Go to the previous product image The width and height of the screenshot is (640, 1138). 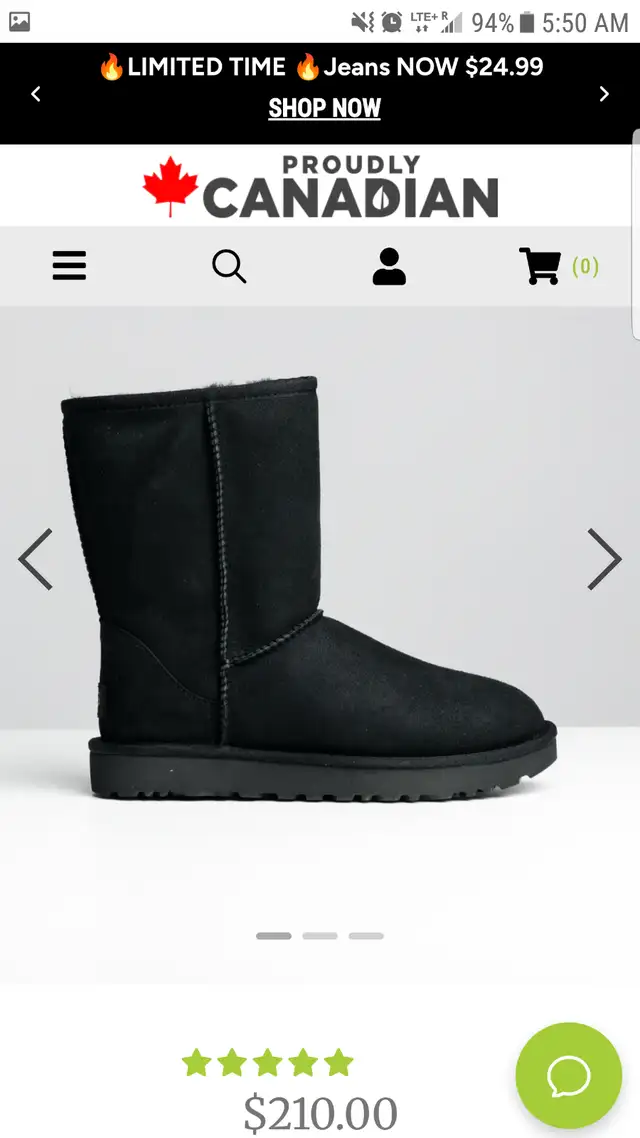coord(36,559)
